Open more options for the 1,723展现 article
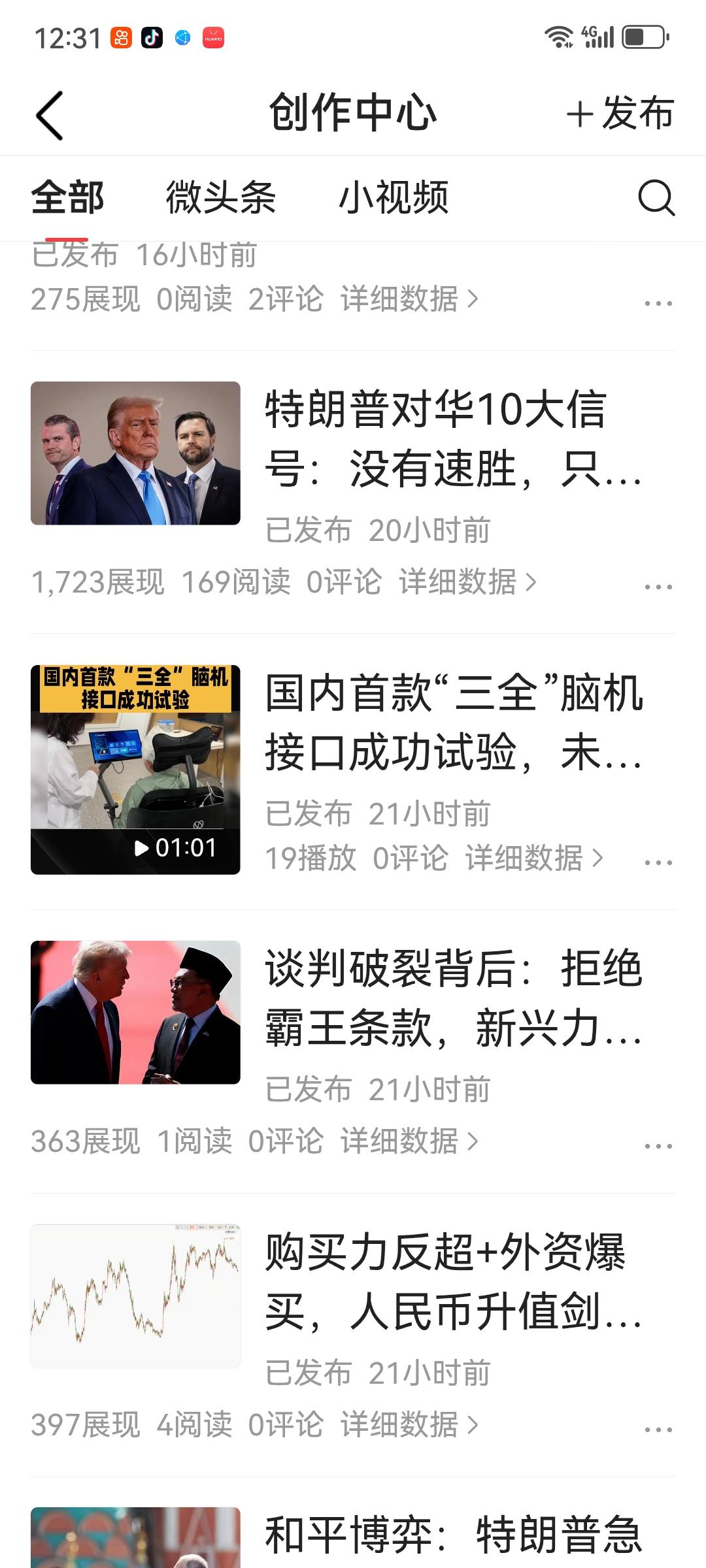Image resolution: width=706 pixels, height=1568 pixels. pos(658,587)
